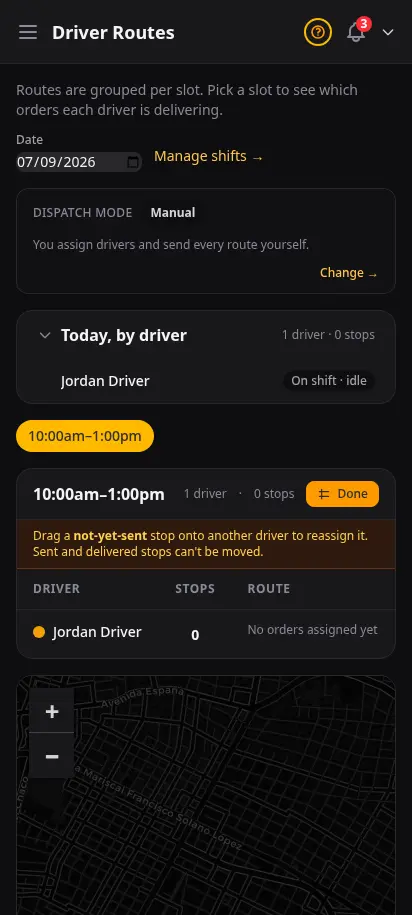Tap Change to switch dispatch mode
This screenshot has height=915, width=412.
point(348,273)
